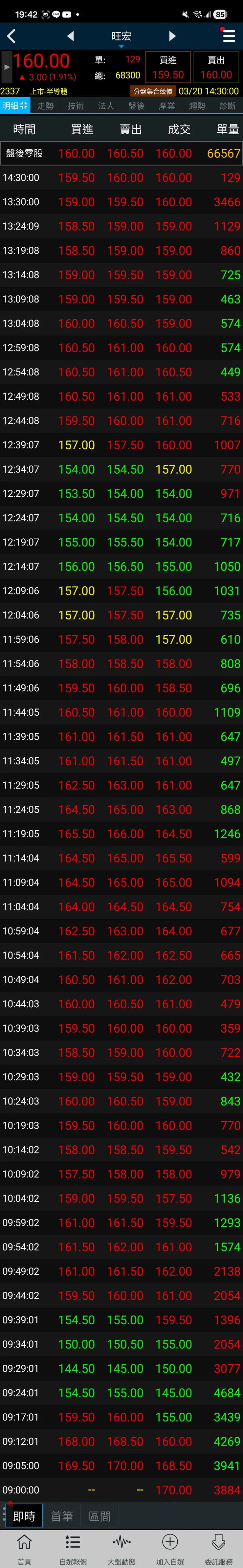Image resolution: width=243 pixels, height=1568 pixels.
Task: Switch to the next stock
Action: click(x=172, y=36)
